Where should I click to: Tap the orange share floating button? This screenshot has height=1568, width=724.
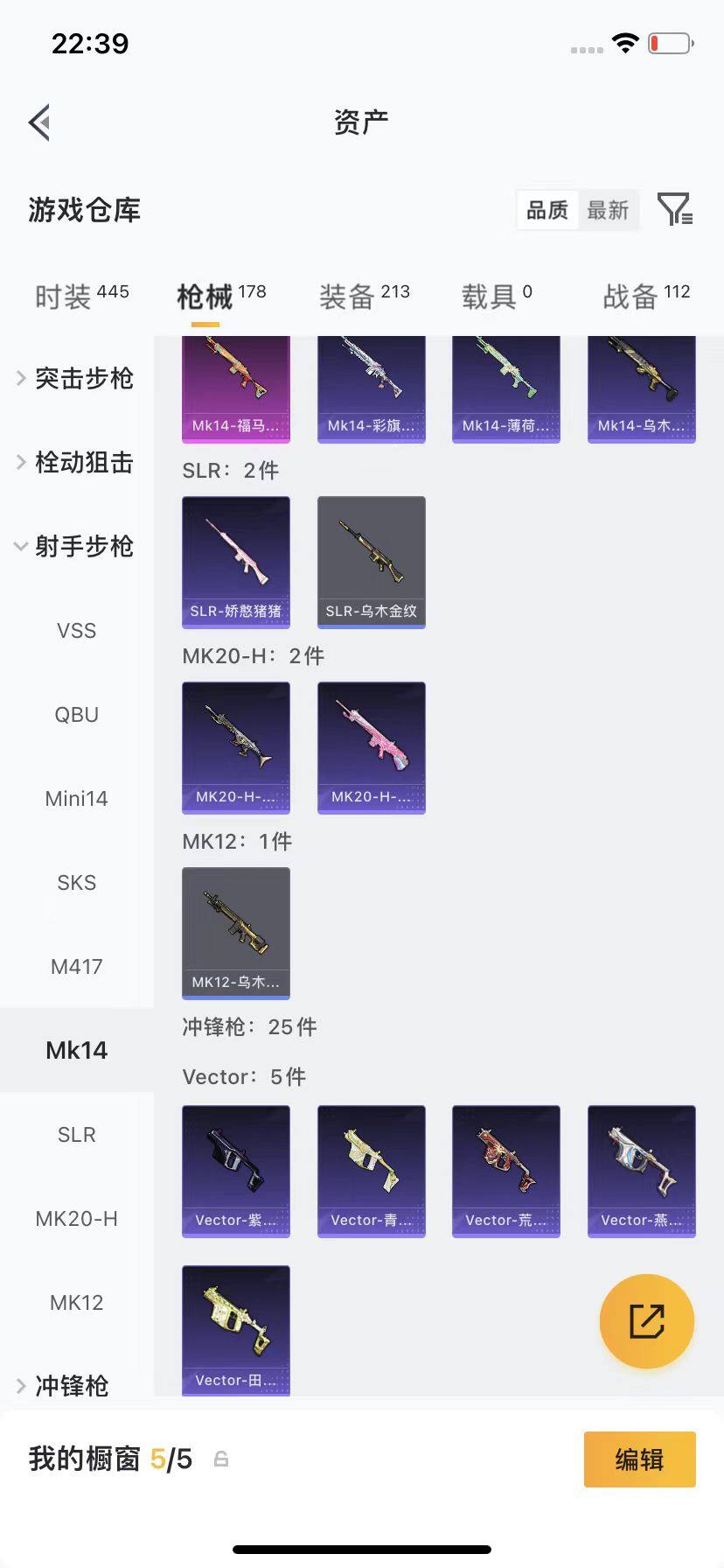pos(647,1321)
